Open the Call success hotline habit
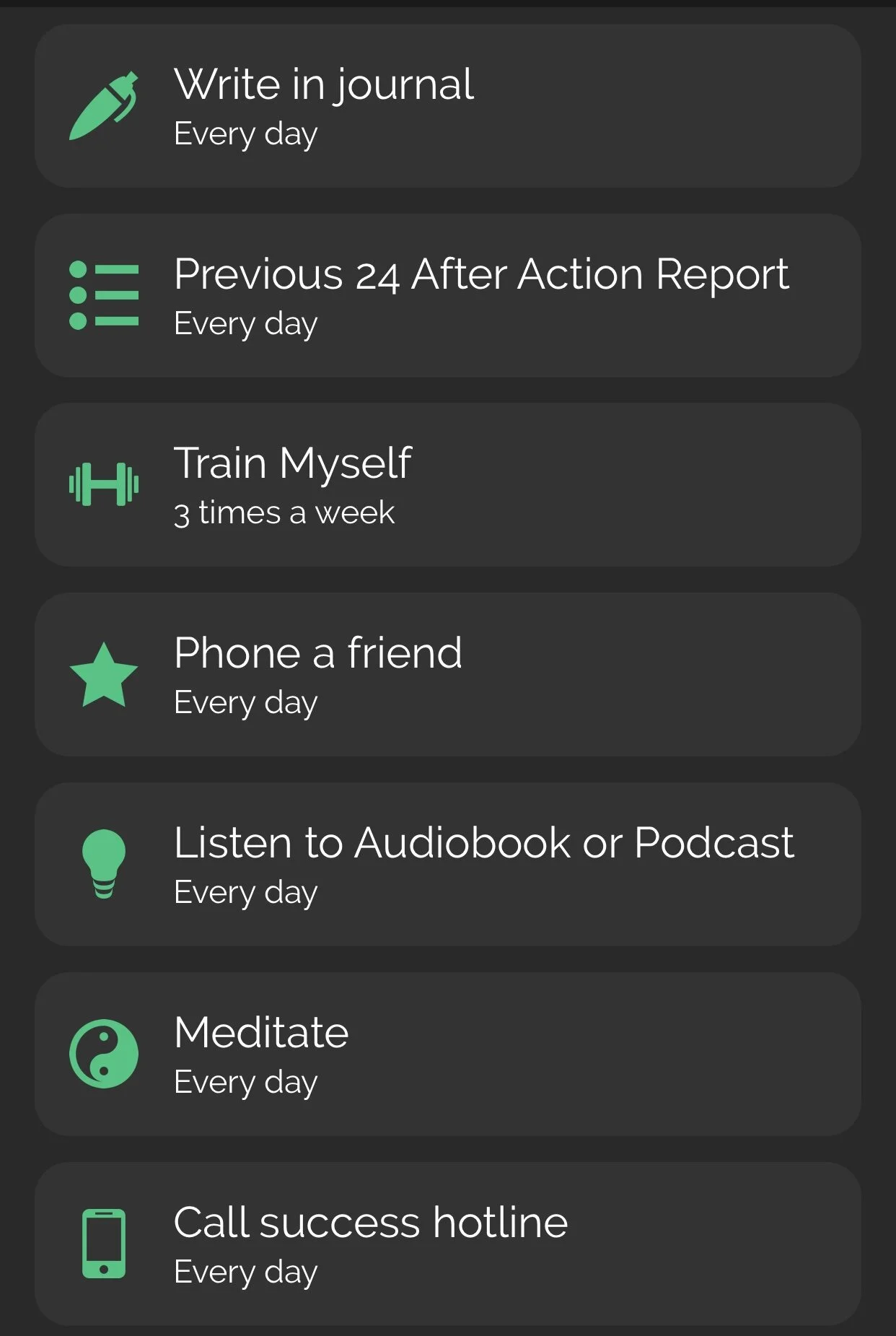This screenshot has width=896, height=1336. pos(447,1244)
